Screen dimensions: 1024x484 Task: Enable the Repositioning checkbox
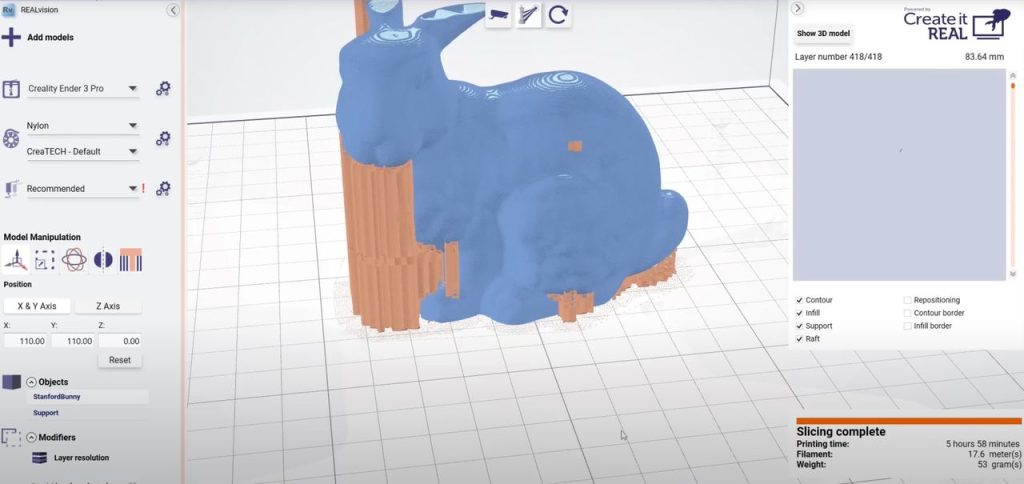pyautogui.click(x=908, y=300)
